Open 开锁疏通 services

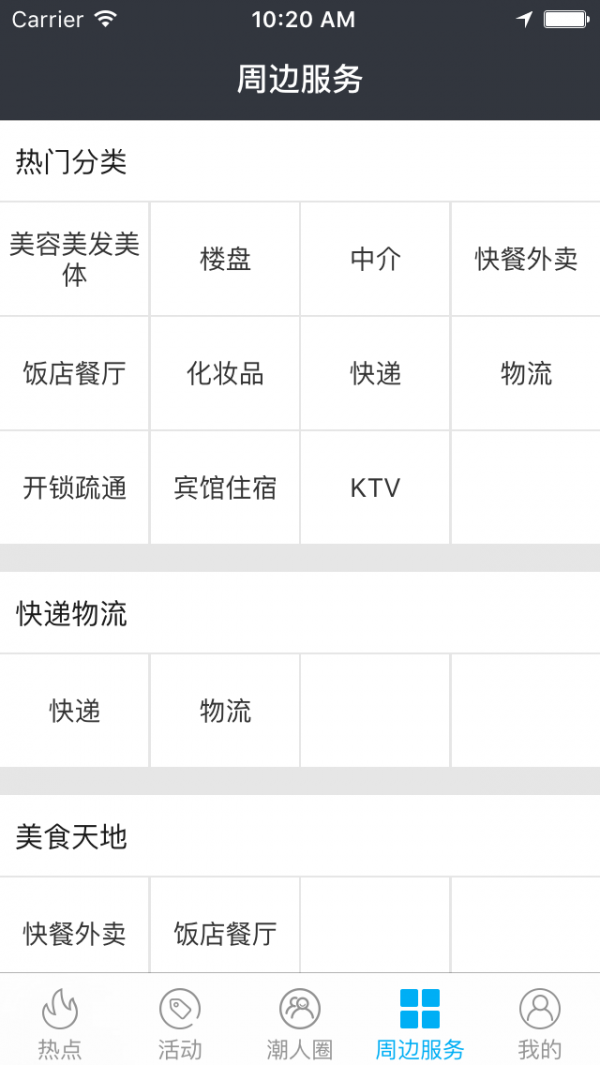[x=74, y=488]
